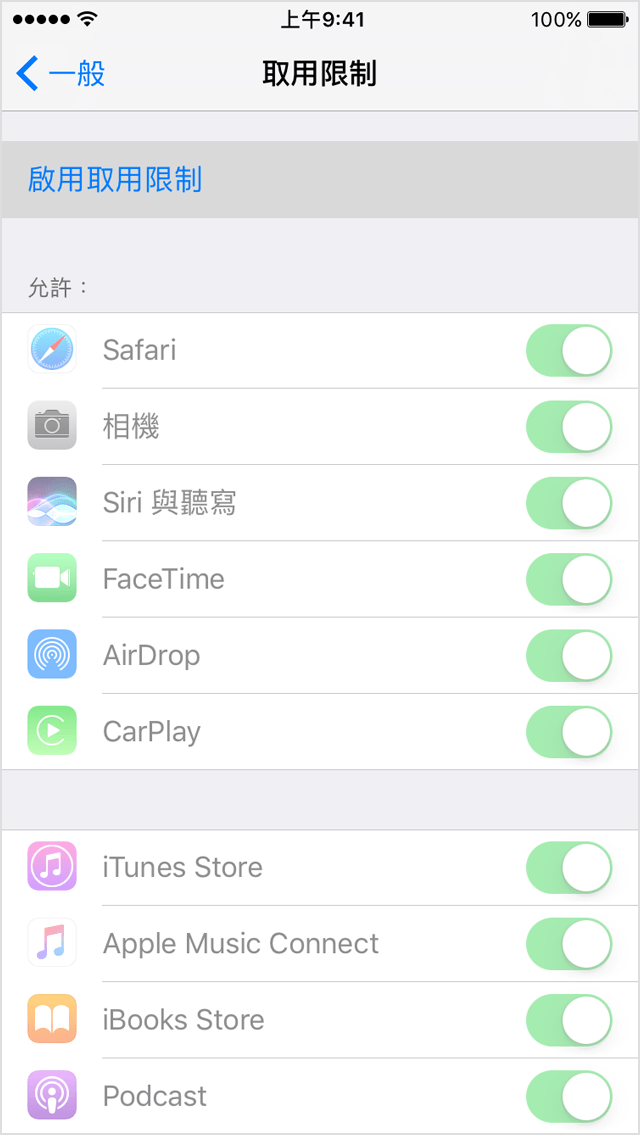Tap 啟用取用限制 to enable restrictions
The width and height of the screenshot is (640, 1136).
pos(115,180)
